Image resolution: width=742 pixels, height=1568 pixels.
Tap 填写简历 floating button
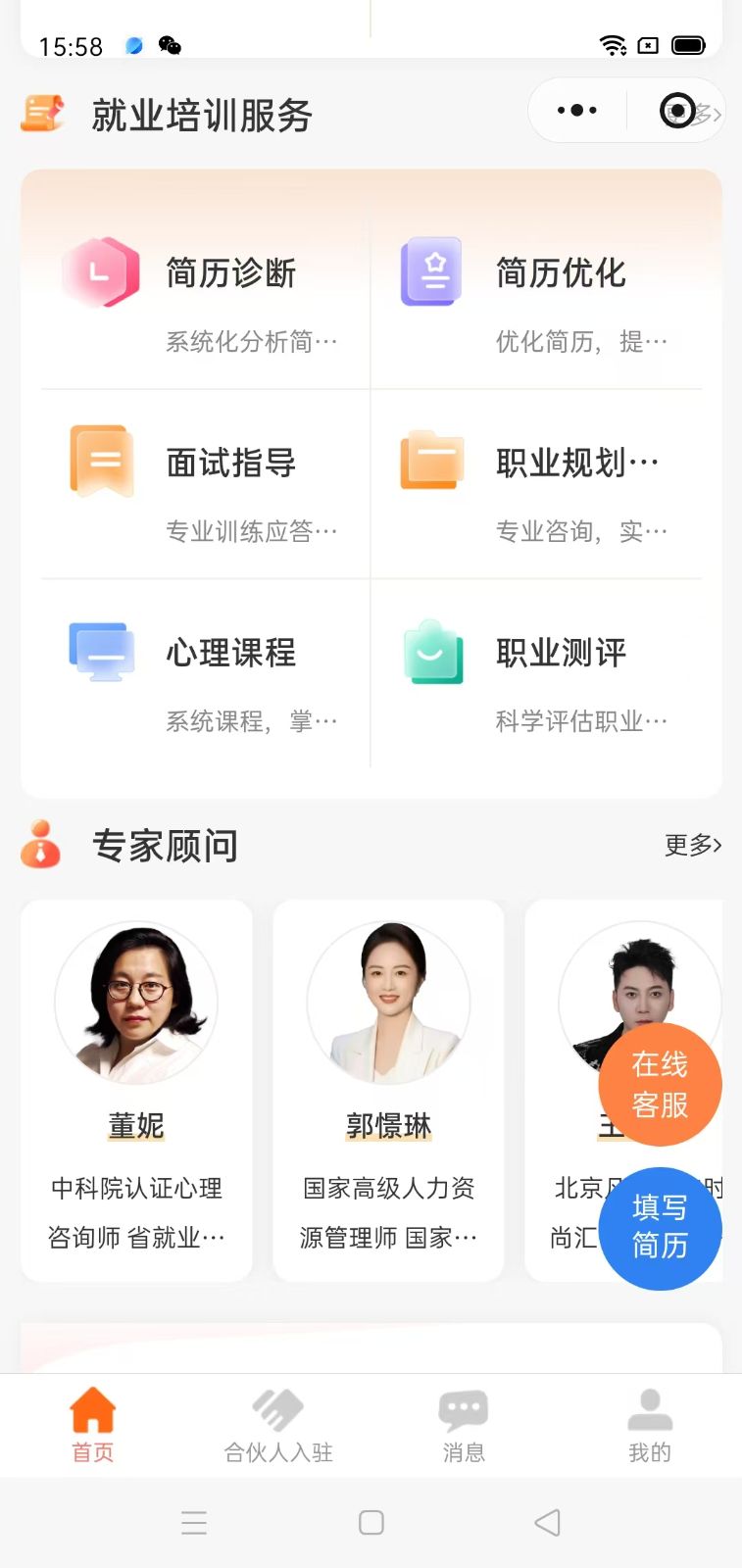click(x=660, y=1228)
